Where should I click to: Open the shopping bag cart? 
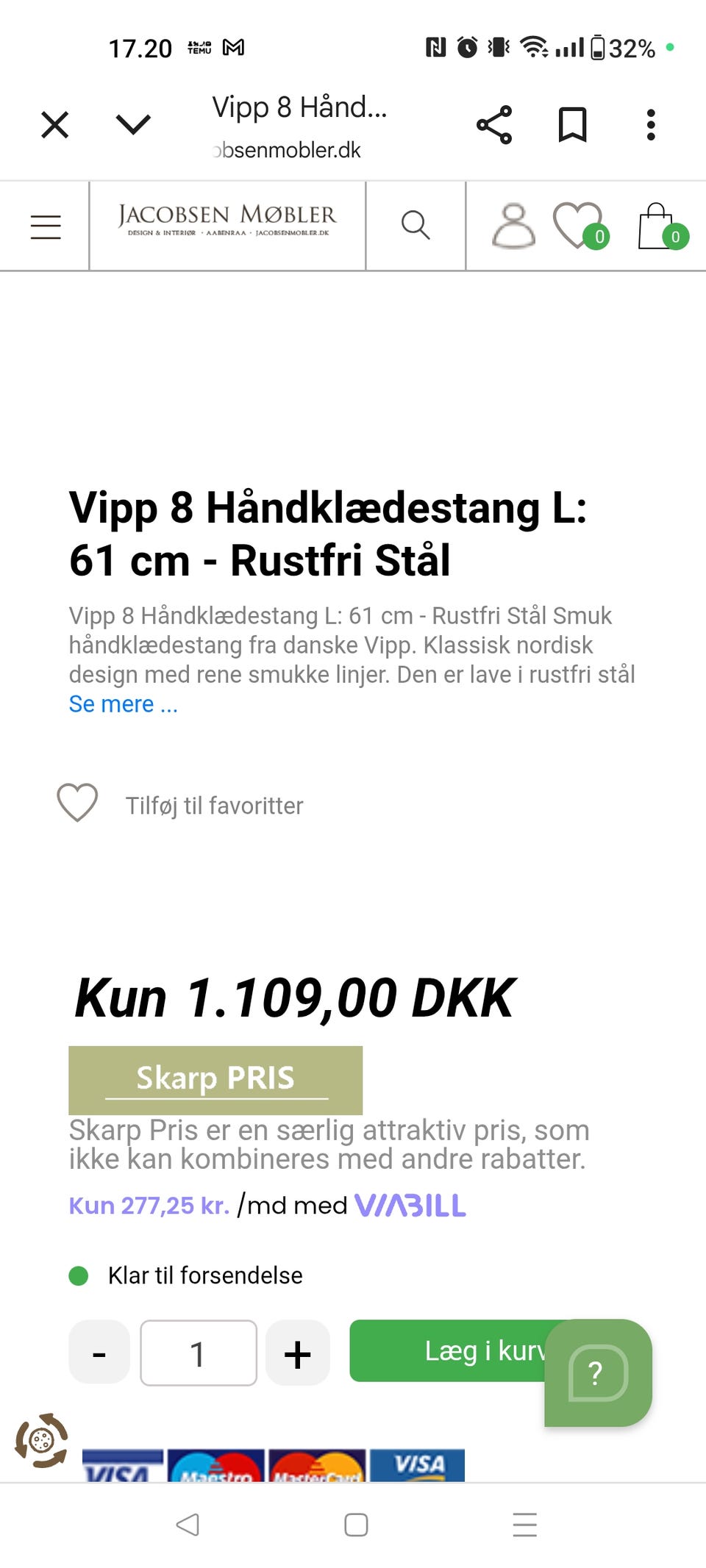click(x=658, y=228)
